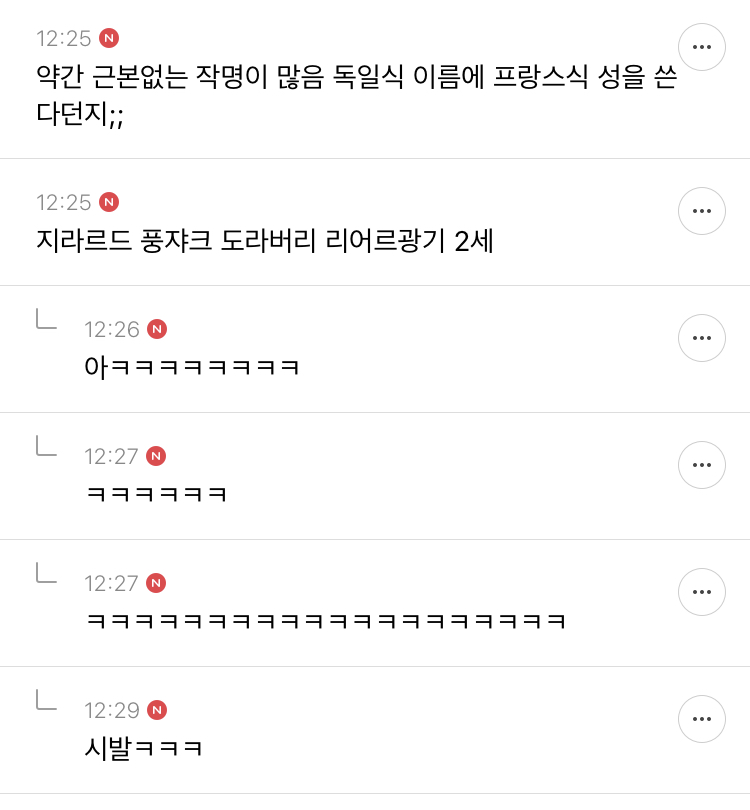Open options for the comment starting '약간 근본없는 작명이 많음'
750x810 pixels.
701,47
